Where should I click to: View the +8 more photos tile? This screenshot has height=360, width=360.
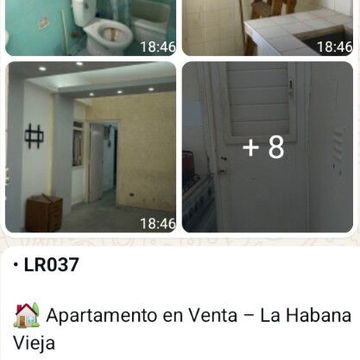click(x=267, y=147)
